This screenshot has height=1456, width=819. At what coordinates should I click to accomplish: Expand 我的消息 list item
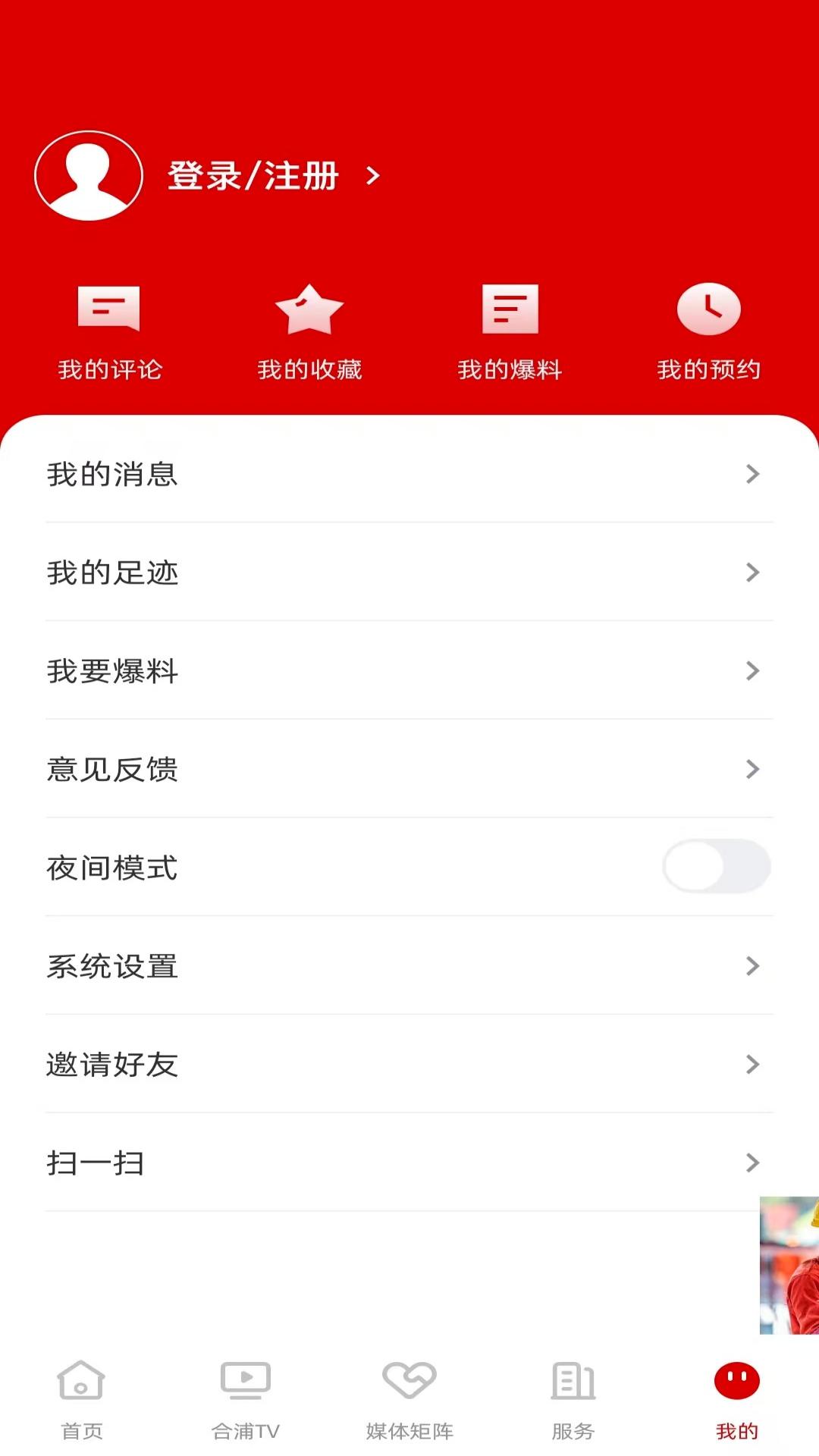point(409,475)
